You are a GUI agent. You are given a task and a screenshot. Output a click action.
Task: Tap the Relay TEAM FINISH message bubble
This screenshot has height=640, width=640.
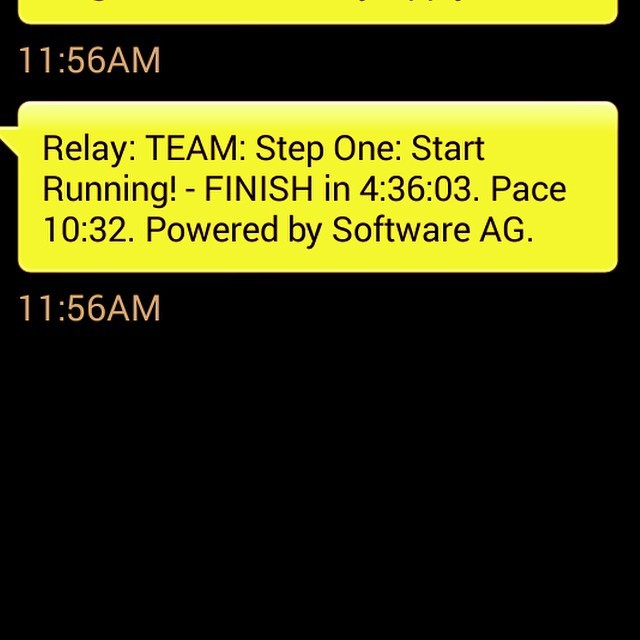tap(318, 188)
